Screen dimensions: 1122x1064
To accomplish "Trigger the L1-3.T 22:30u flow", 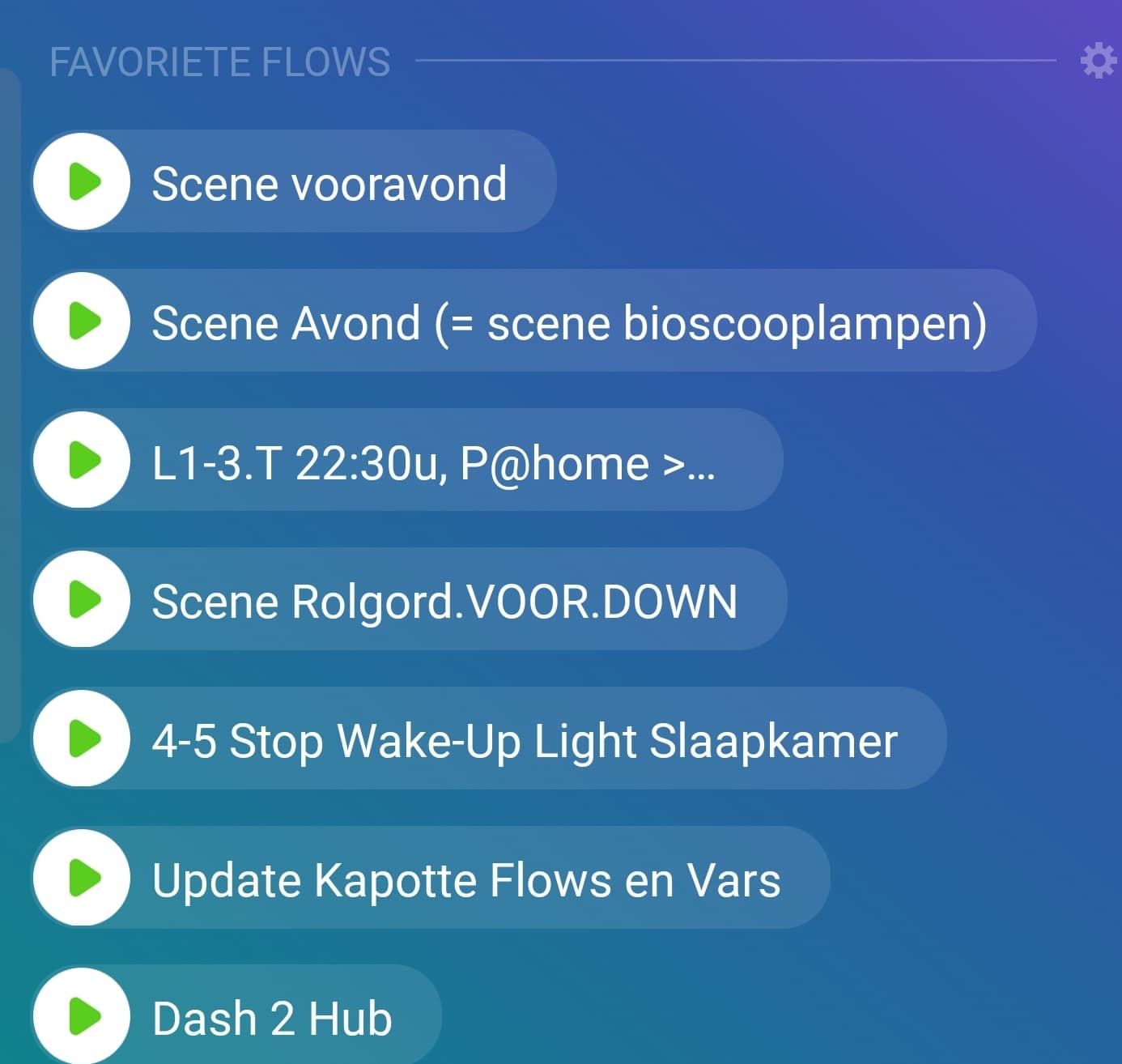I will point(83,460).
